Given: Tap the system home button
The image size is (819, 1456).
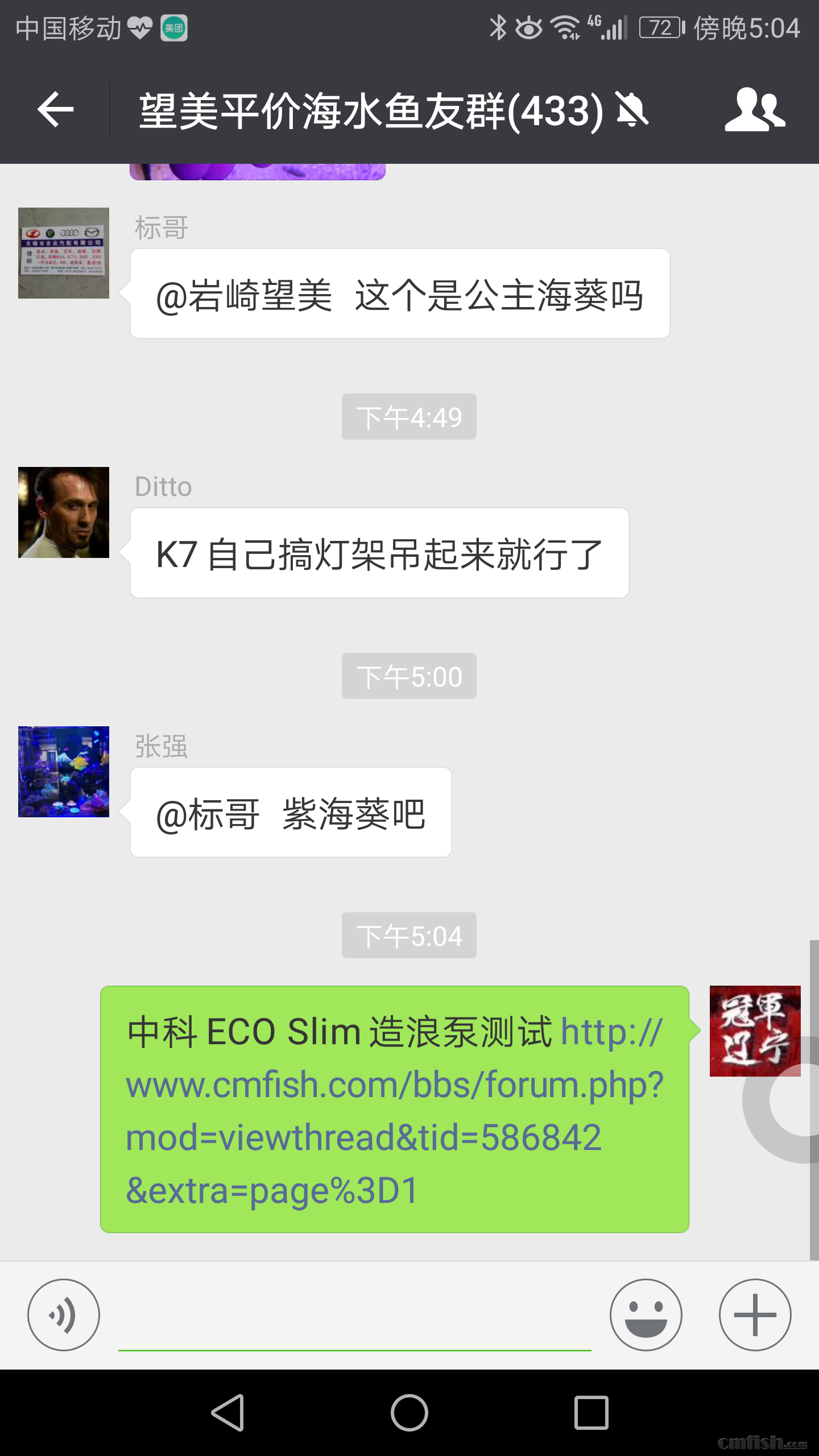Looking at the screenshot, I should pyautogui.click(x=409, y=1413).
